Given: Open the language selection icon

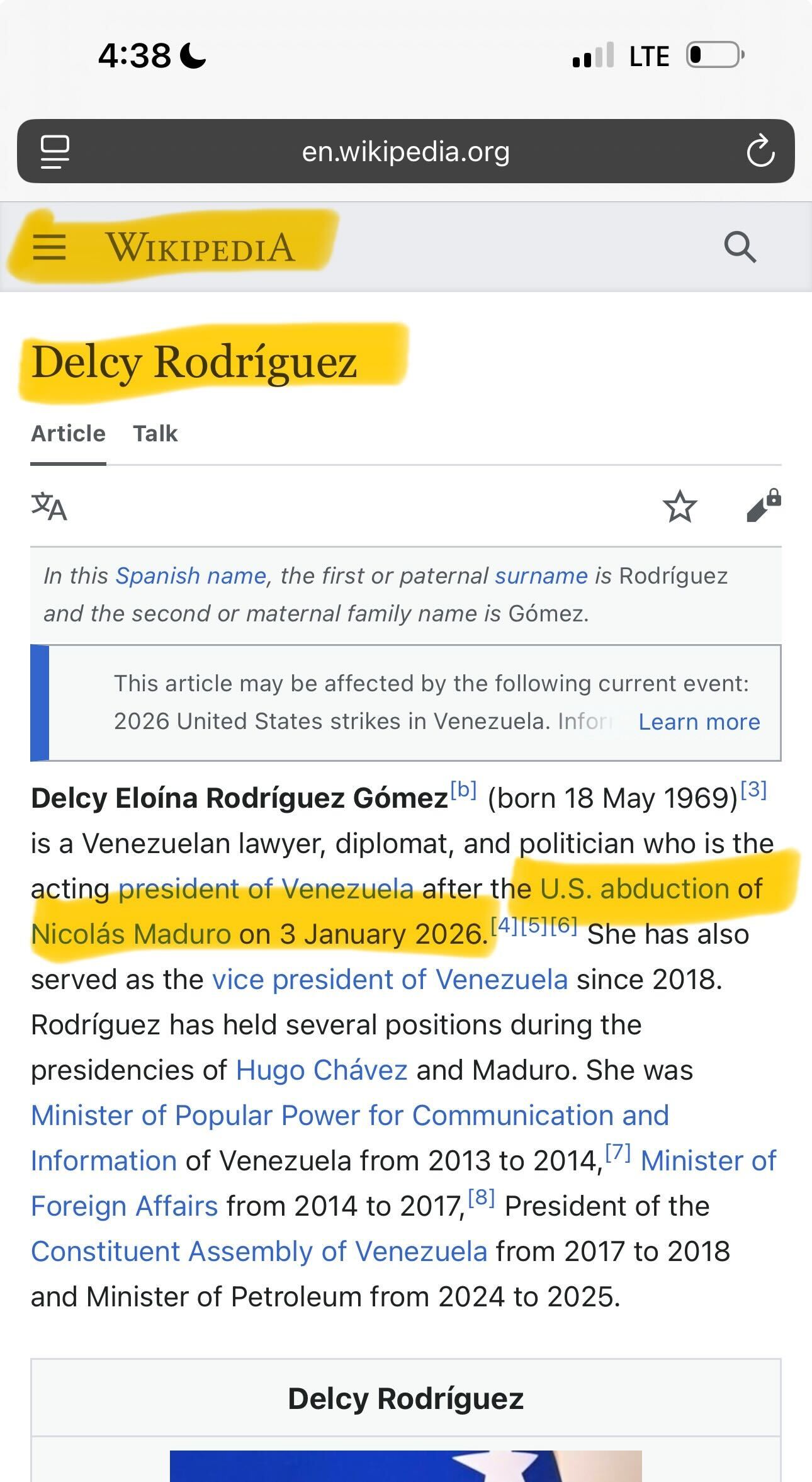Looking at the screenshot, I should pyautogui.click(x=49, y=507).
